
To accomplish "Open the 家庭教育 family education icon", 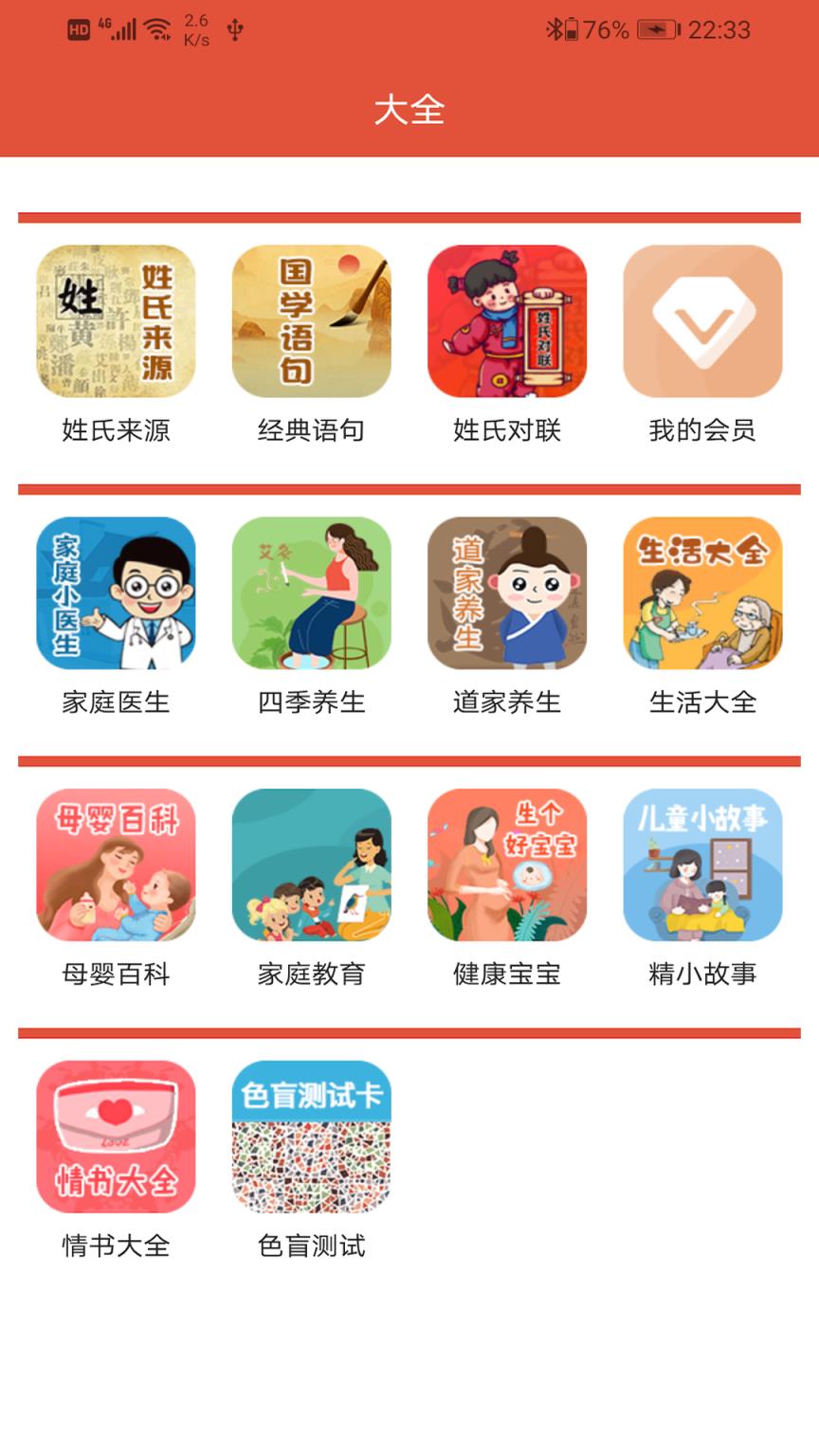I will tap(311, 865).
